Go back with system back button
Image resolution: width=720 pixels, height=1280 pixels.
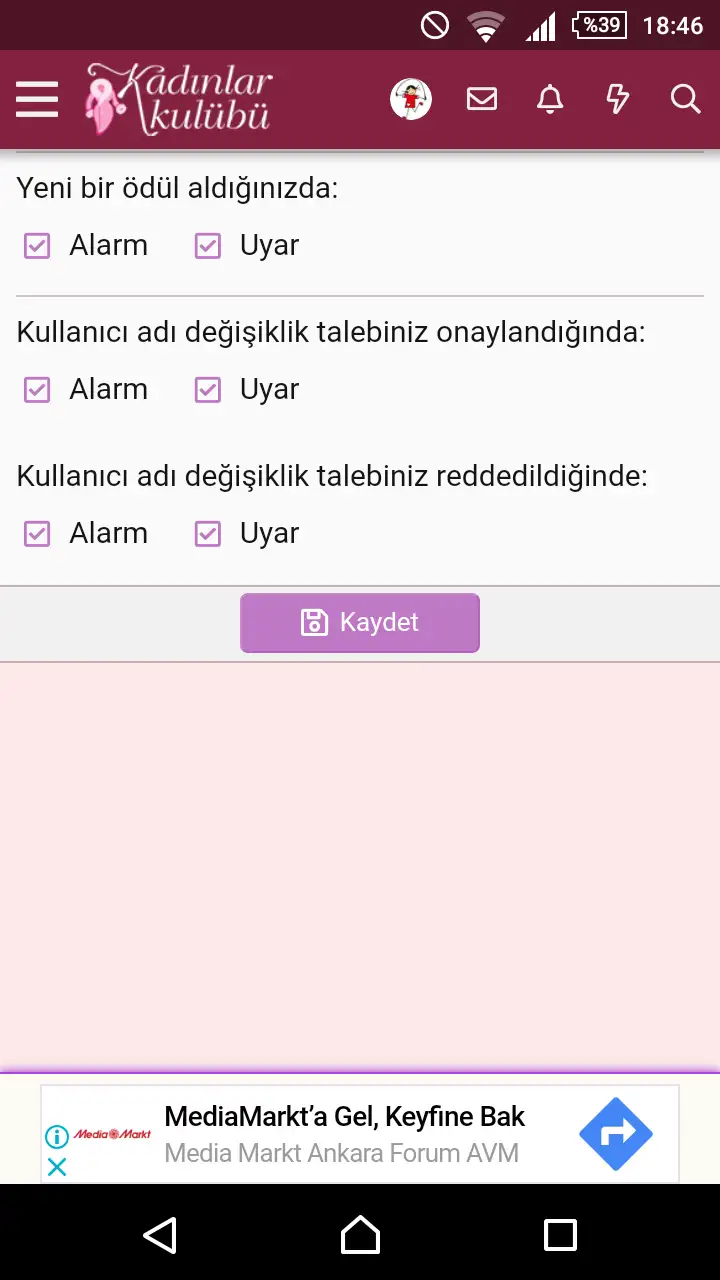tap(160, 1234)
